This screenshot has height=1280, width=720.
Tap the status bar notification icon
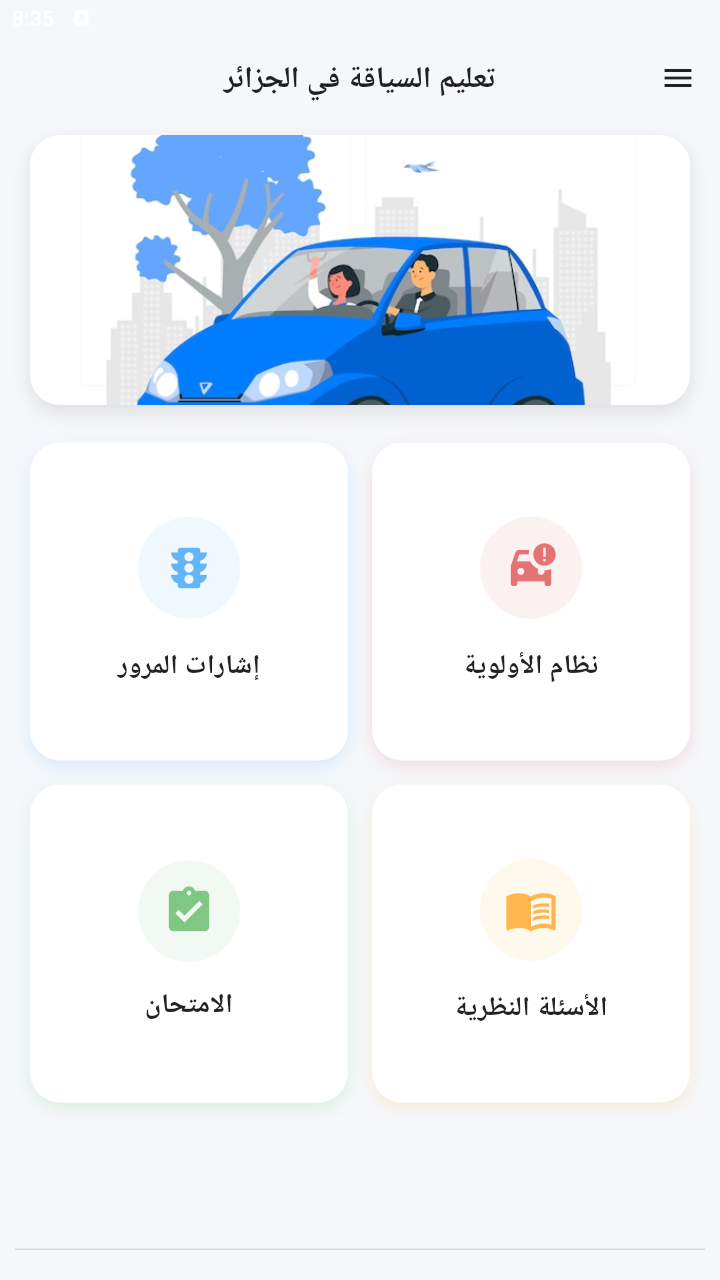point(80,18)
